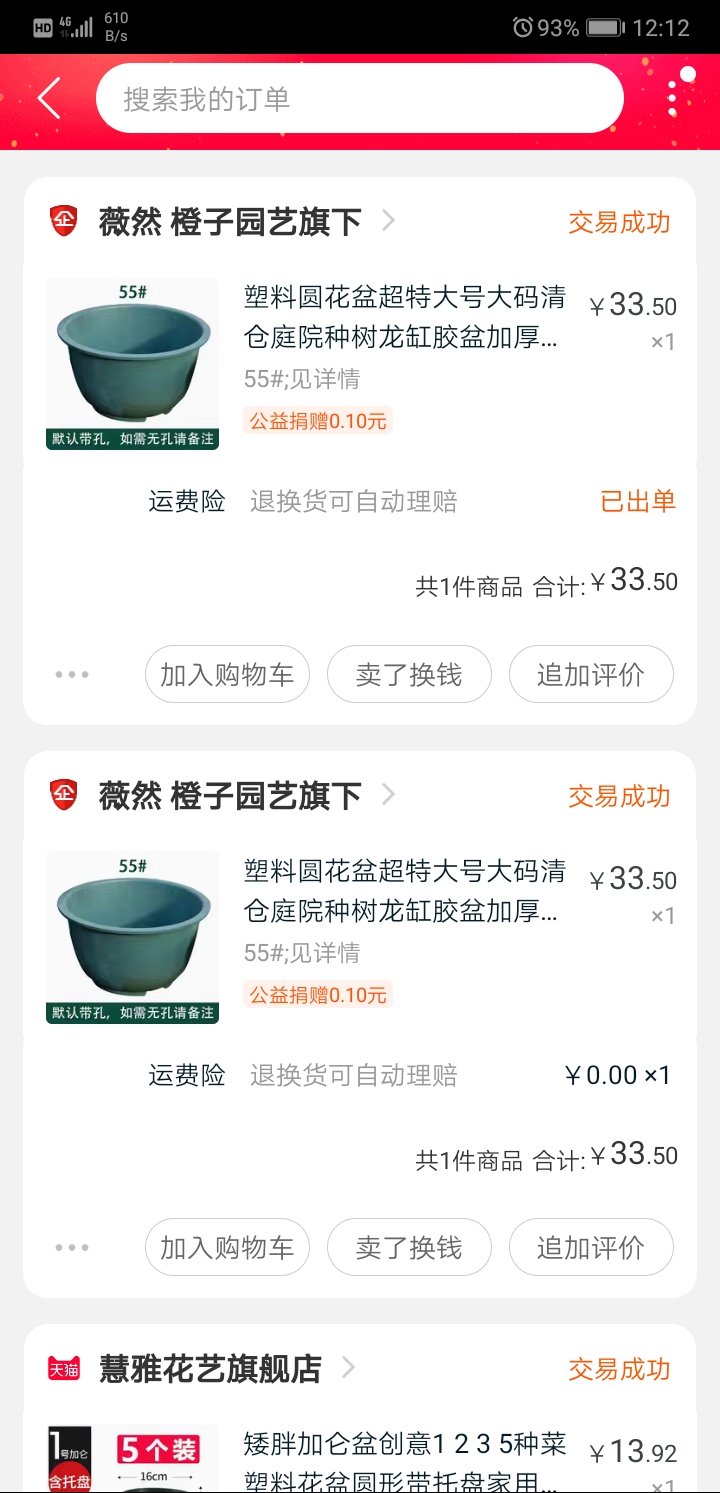Go back from the order list
The height and width of the screenshot is (1493, 720).
50,98
